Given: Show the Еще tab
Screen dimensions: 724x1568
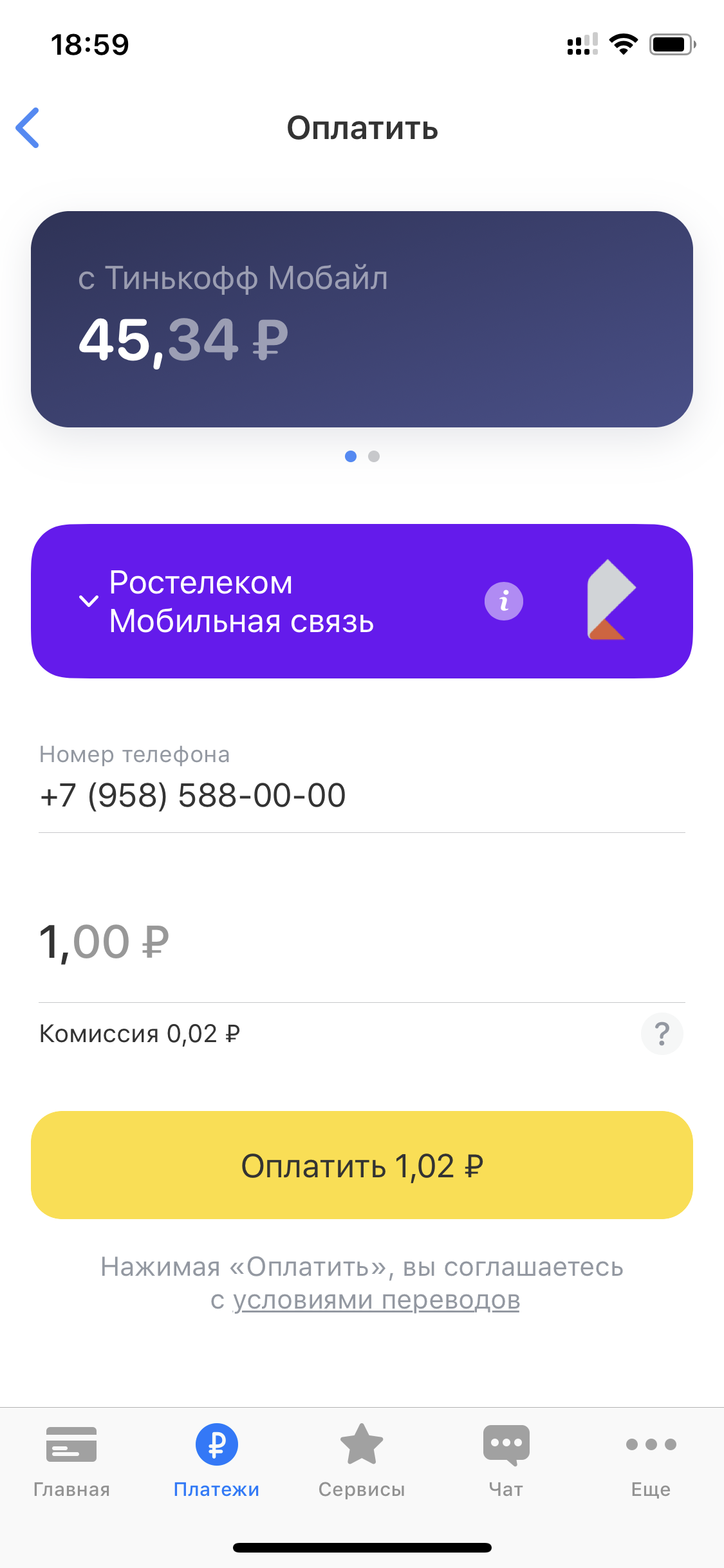Looking at the screenshot, I should pyautogui.click(x=651, y=1461).
